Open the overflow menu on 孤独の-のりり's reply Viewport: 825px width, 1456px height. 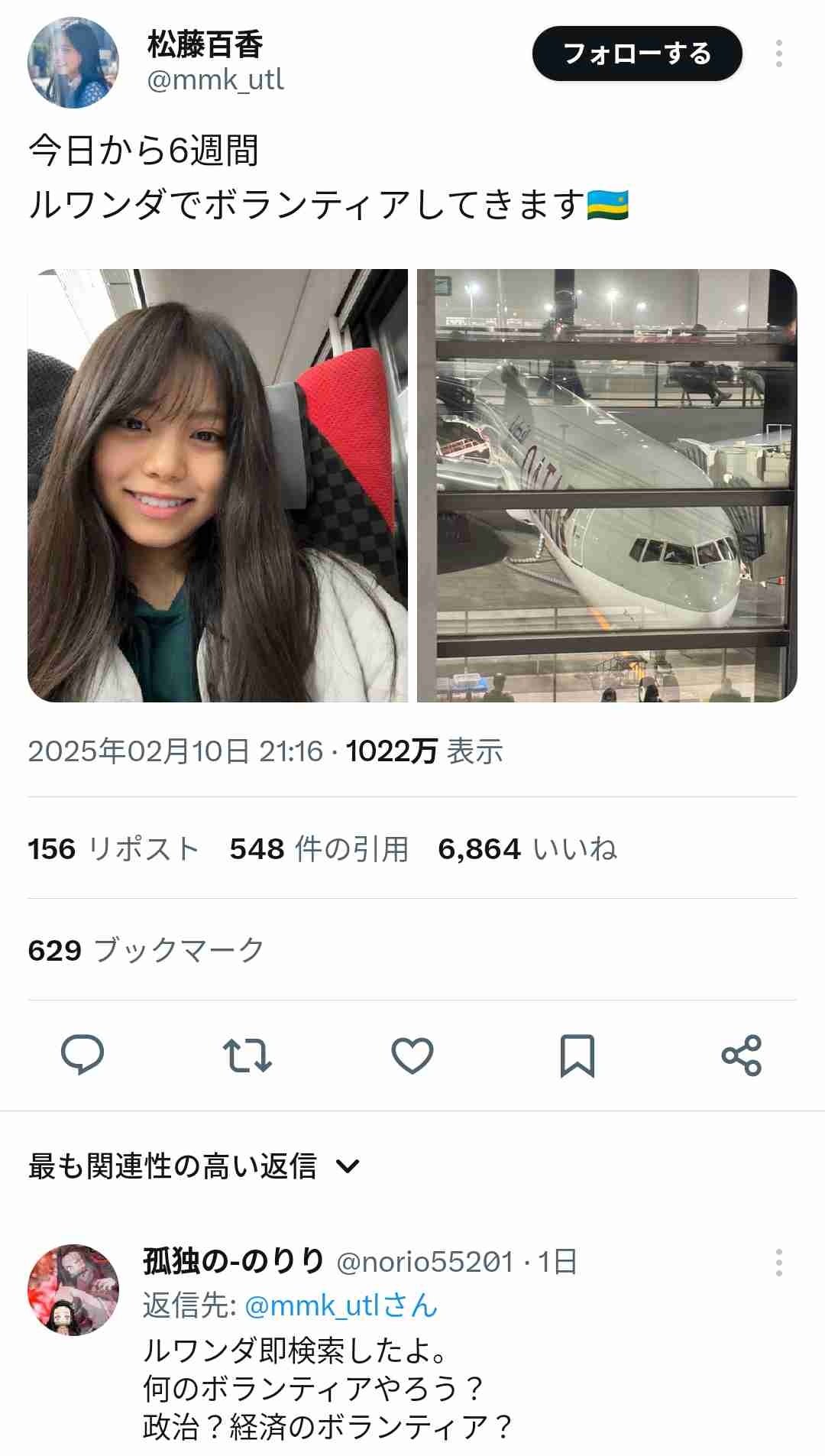pos(778,1263)
